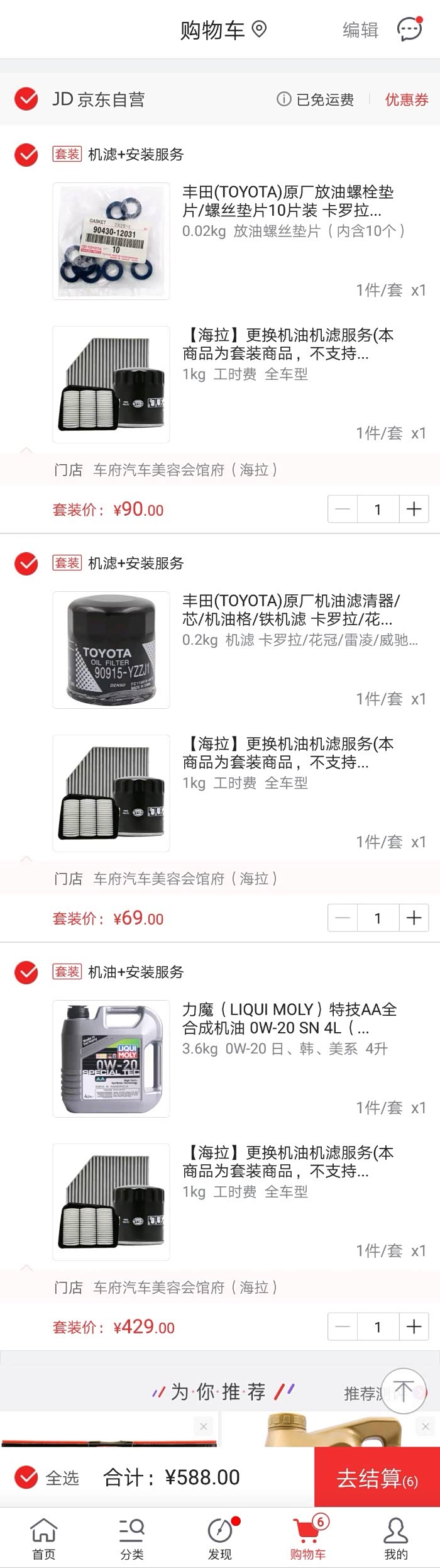
Task: Uncheck the JD京东自营 store checkbox
Action: 26,99
